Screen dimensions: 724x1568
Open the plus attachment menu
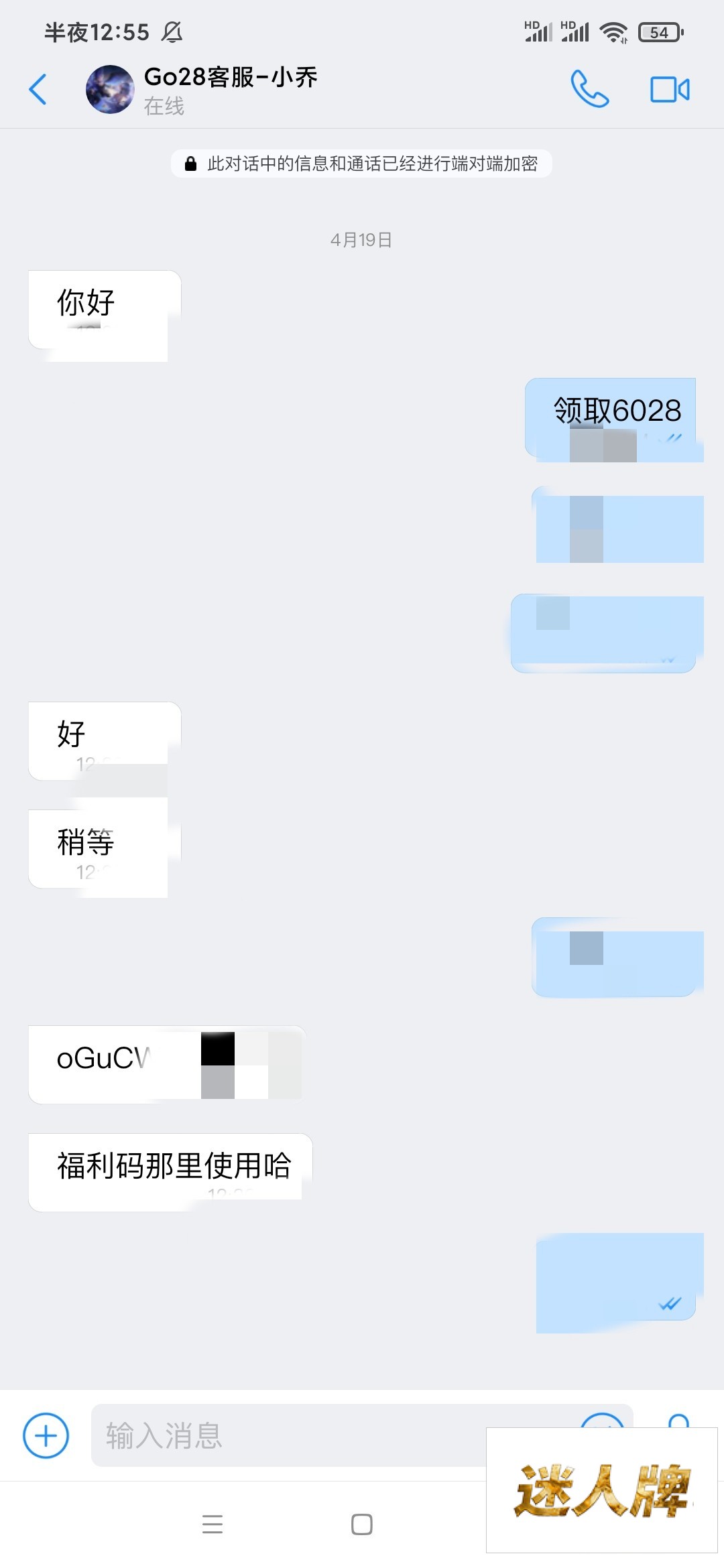point(46,1435)
